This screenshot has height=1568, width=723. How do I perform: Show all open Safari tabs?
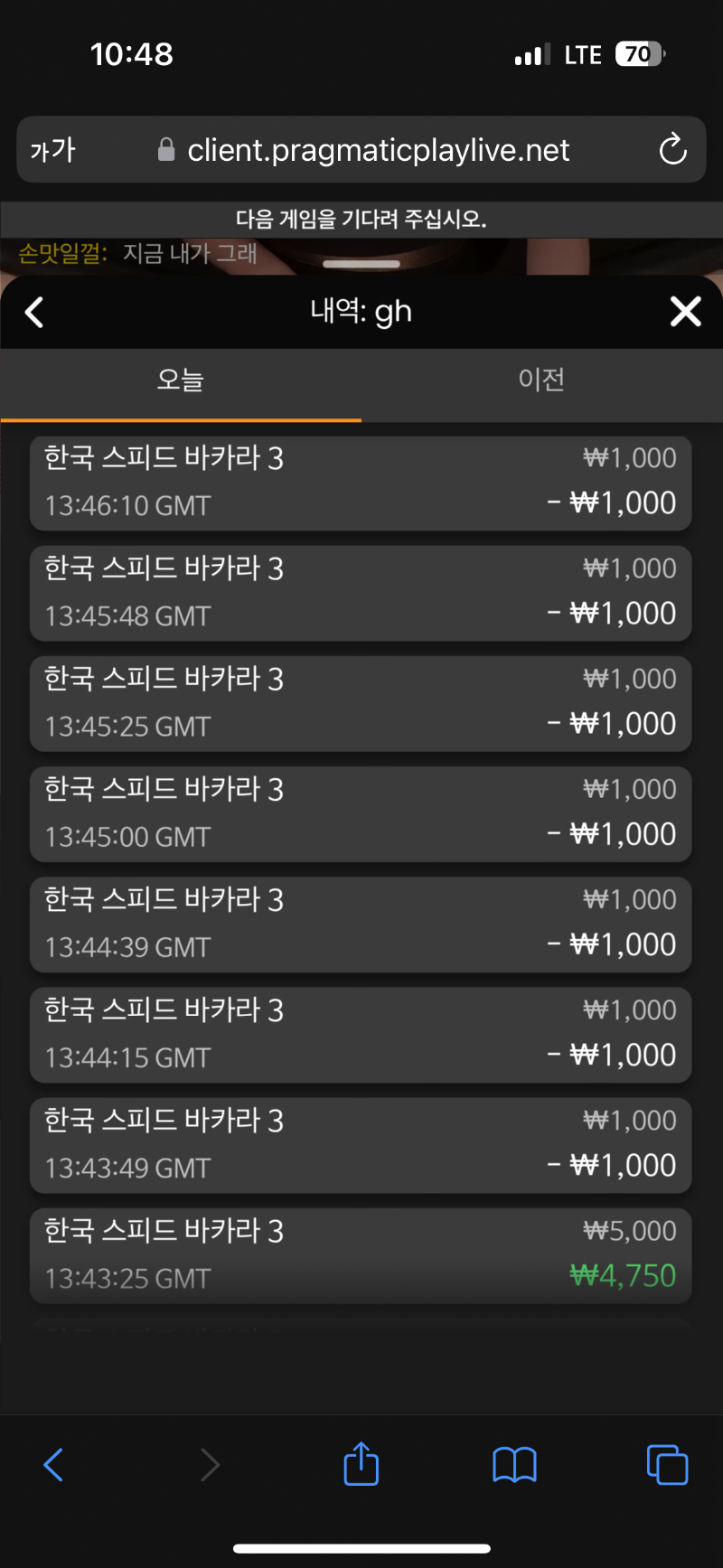(667, 1465)
